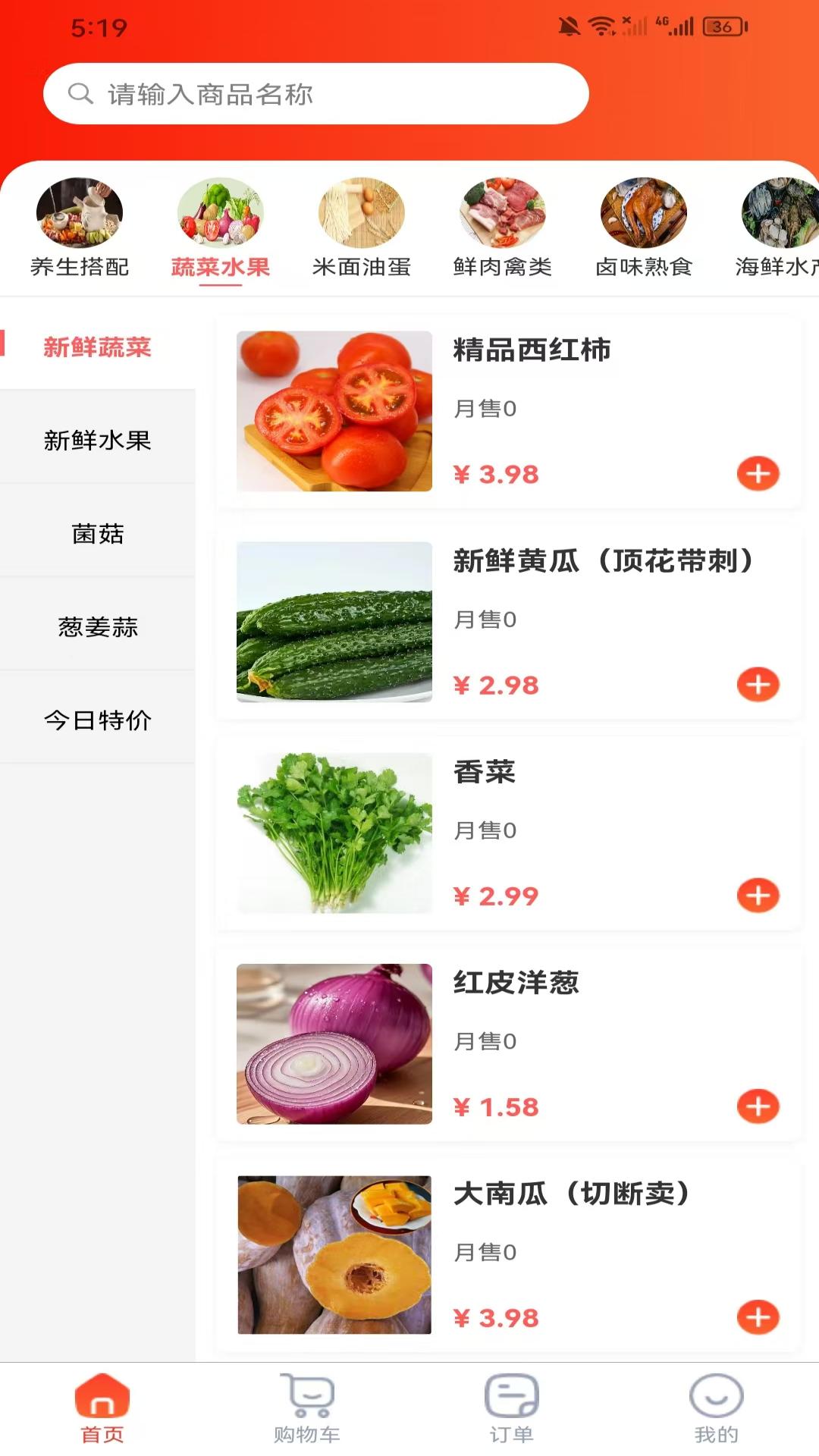Screen dimensions: 819x1456
Task: Switch to the 卤味熟食 category
Action: point(643,227)
